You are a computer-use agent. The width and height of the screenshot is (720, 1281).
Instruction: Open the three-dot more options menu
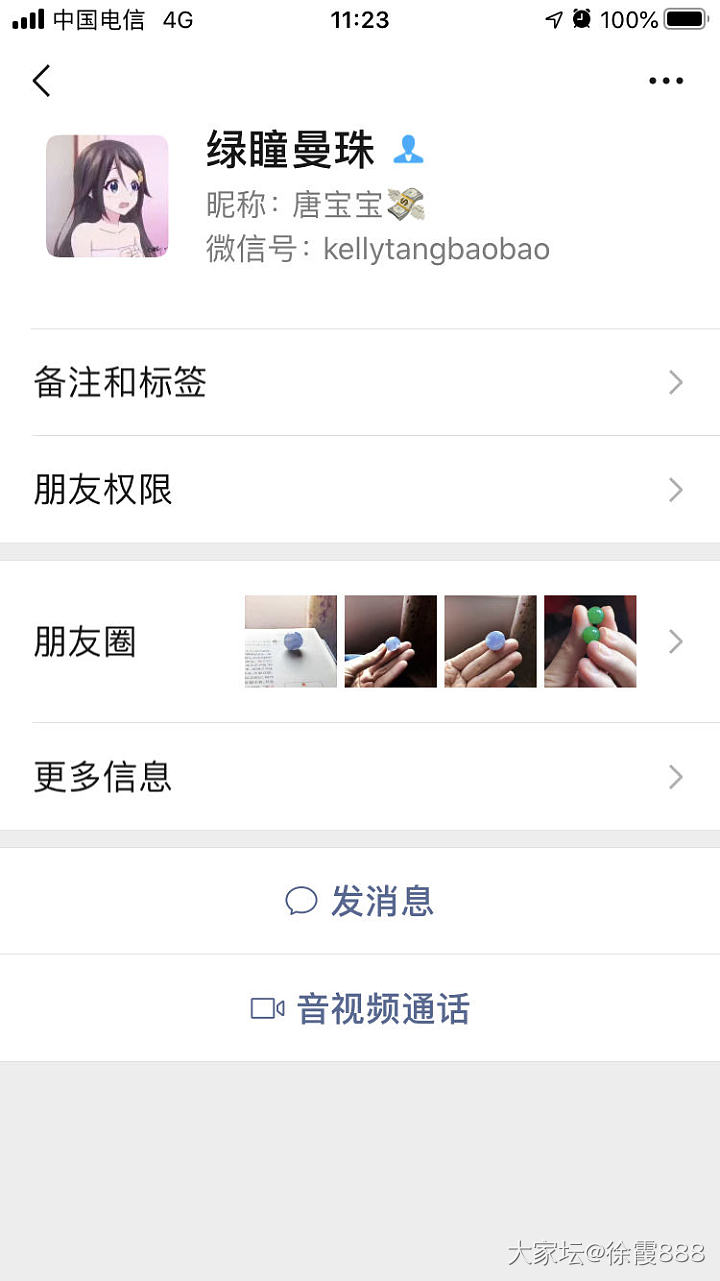[x=666, y=81]
